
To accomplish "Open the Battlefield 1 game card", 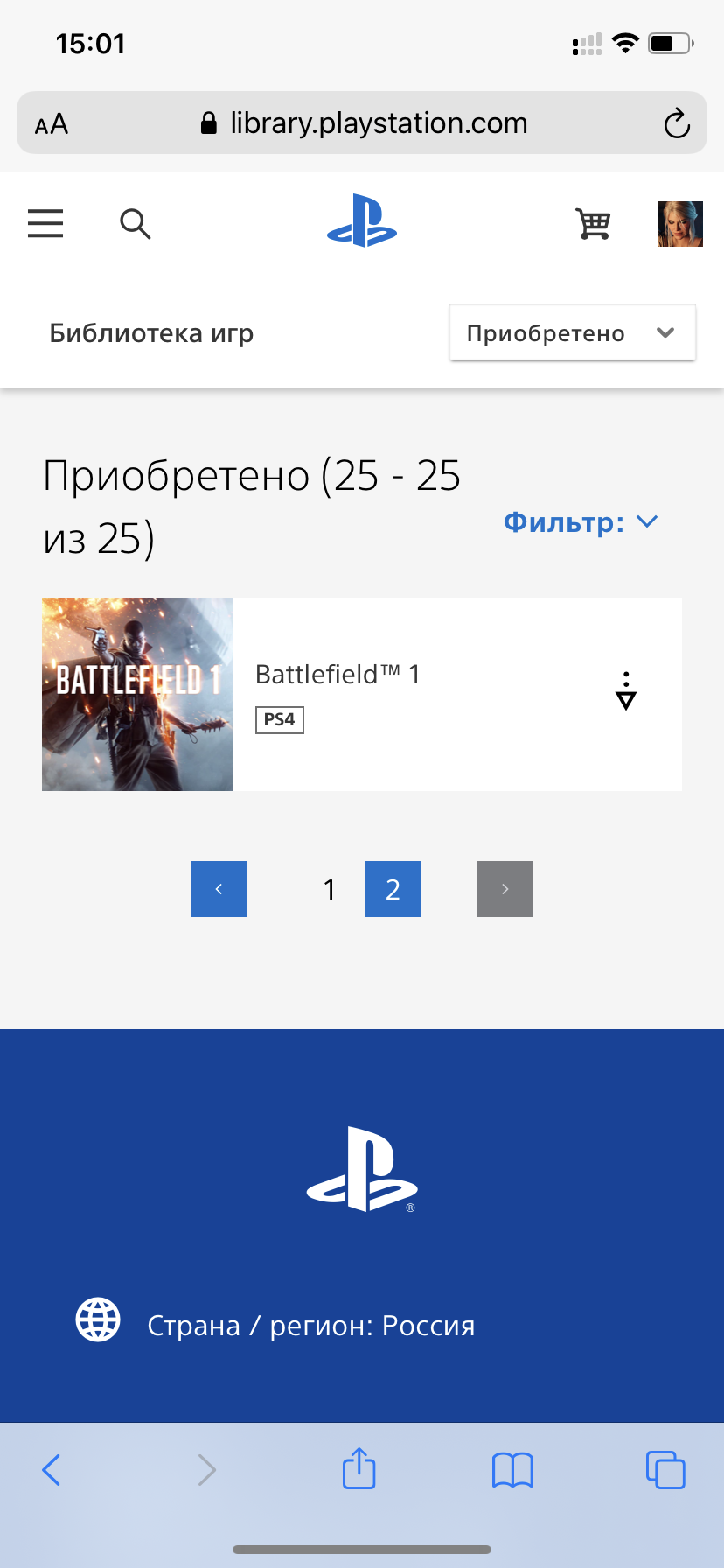I will (362, 695).
